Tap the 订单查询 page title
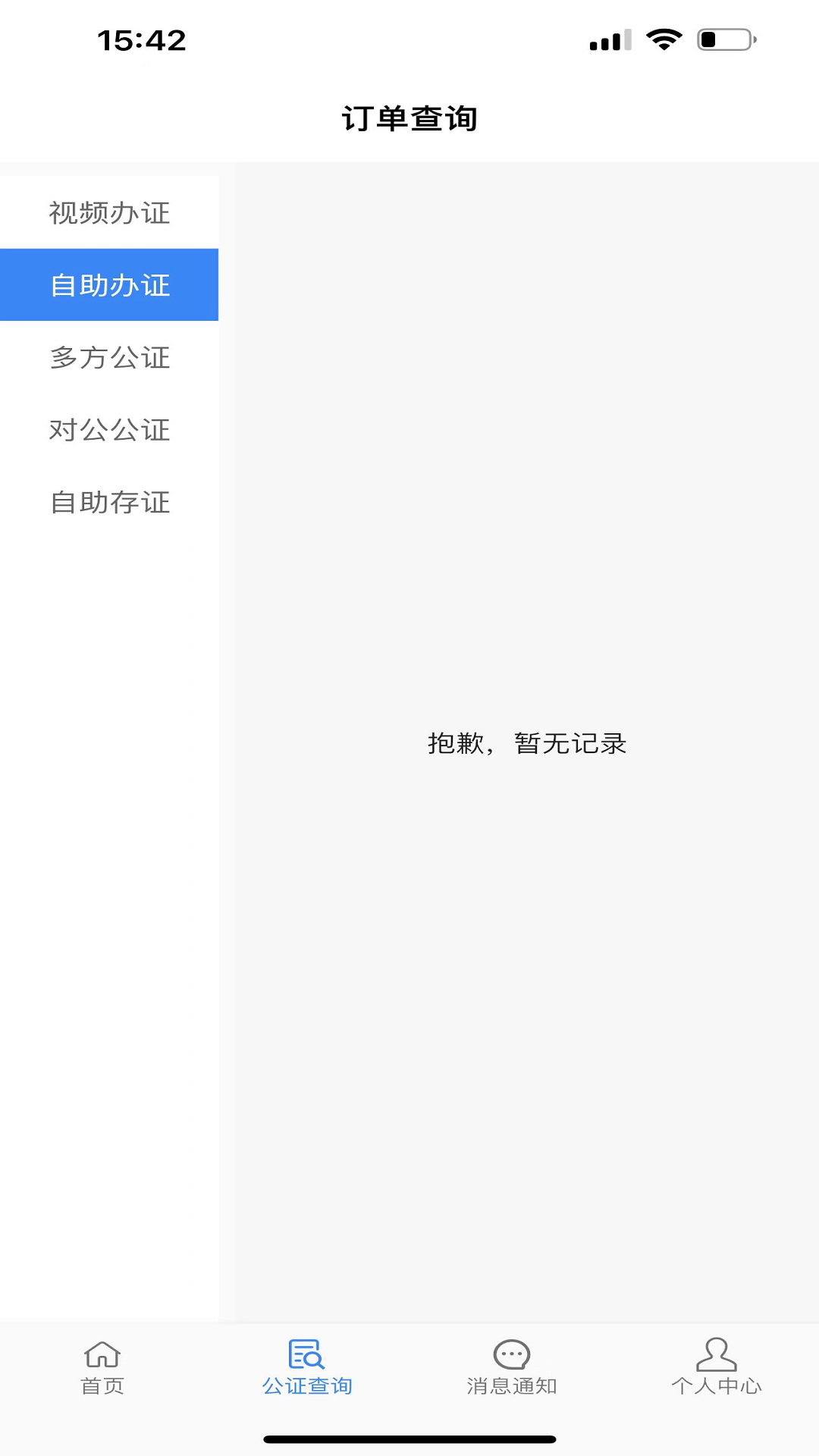This screenshot has width=819, height=1456. [409, 118]
